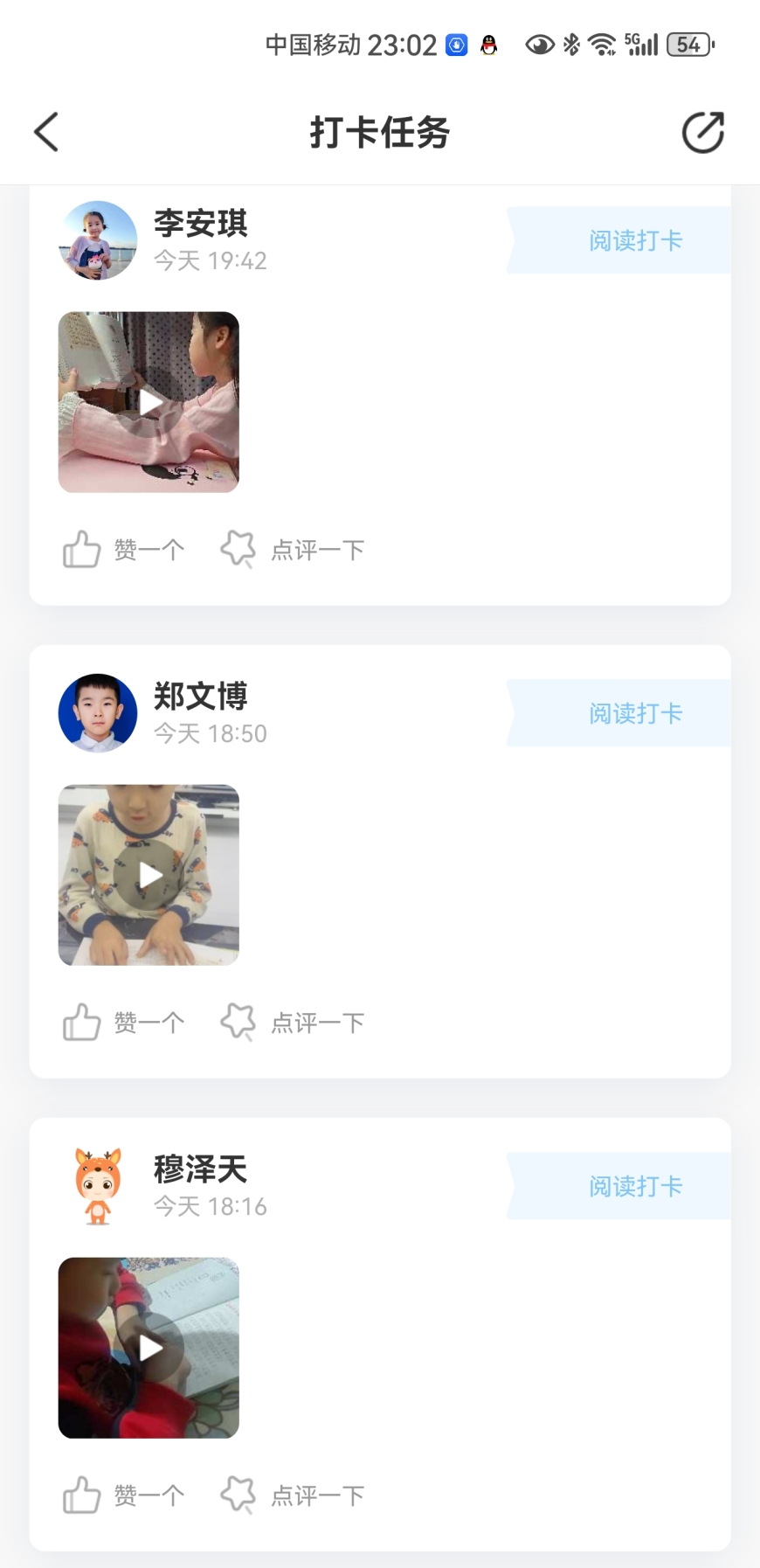Open 郑文博's profile avatar
The height and width of the screenshot is (1568, 760).
pyautogui.click(x=98, y=713)
